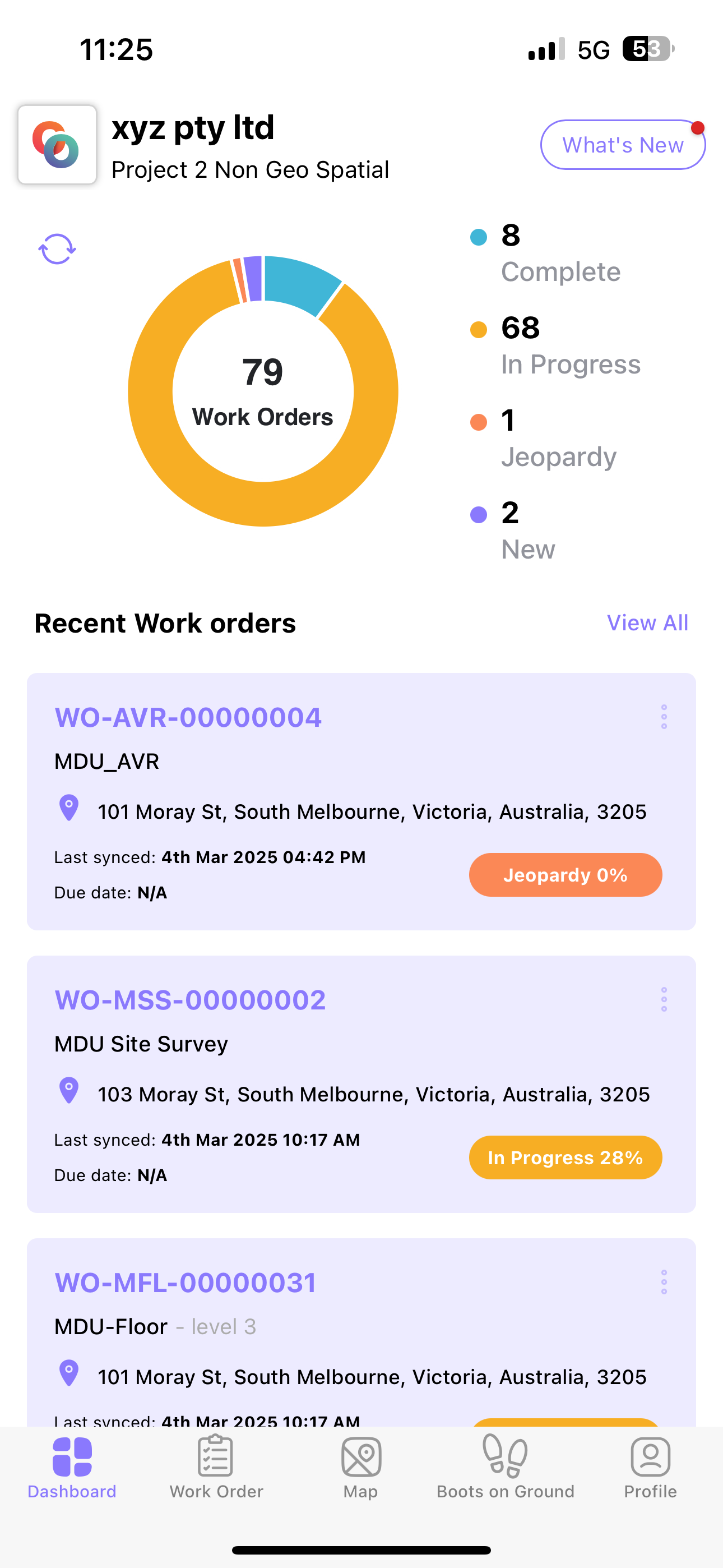Tap the refresh sync icon
Image resolution: width=723 pixels, height=1568 pixels.
(x=57, y=249)
